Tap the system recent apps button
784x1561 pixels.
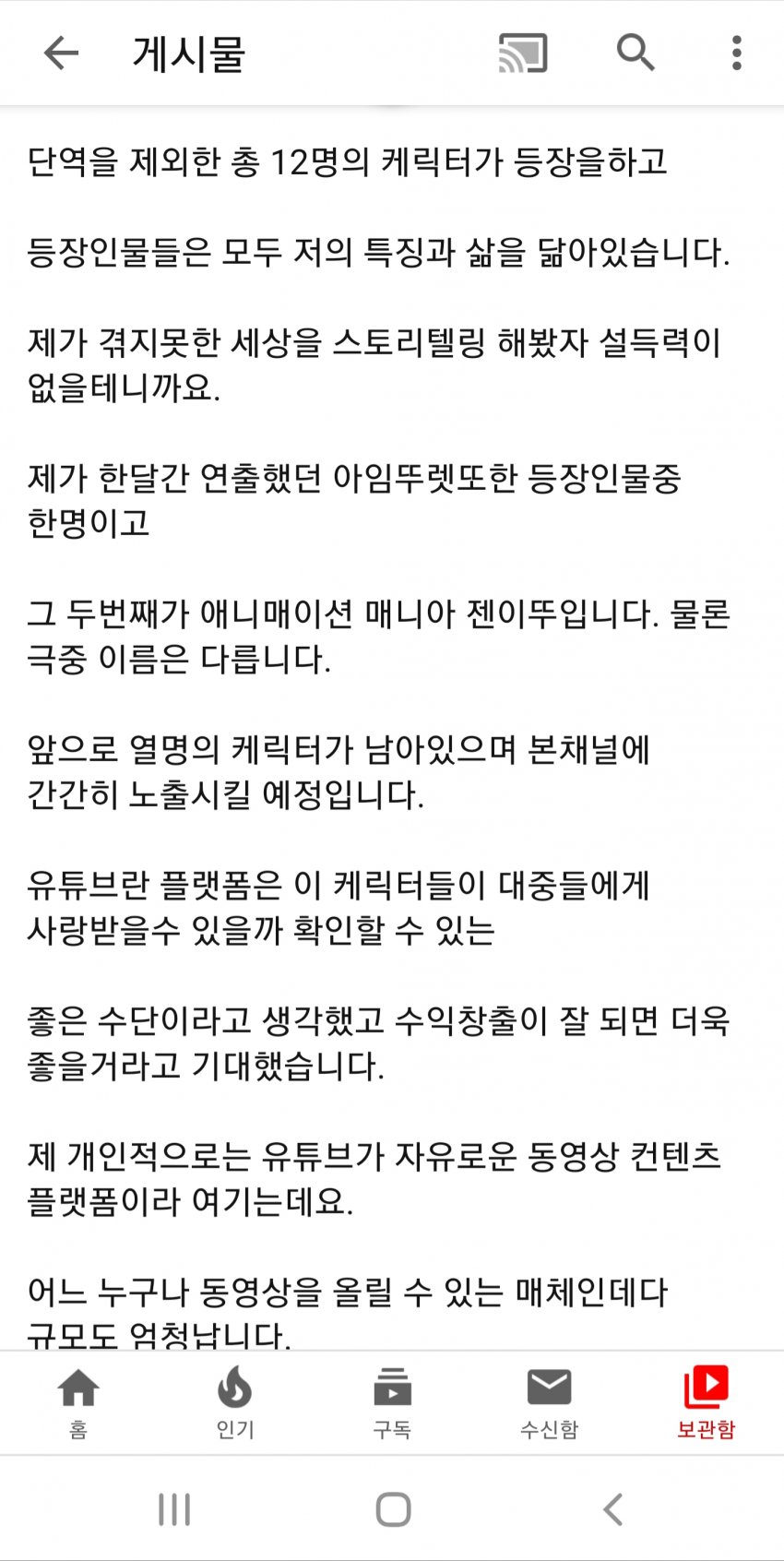click(173, 1510)
